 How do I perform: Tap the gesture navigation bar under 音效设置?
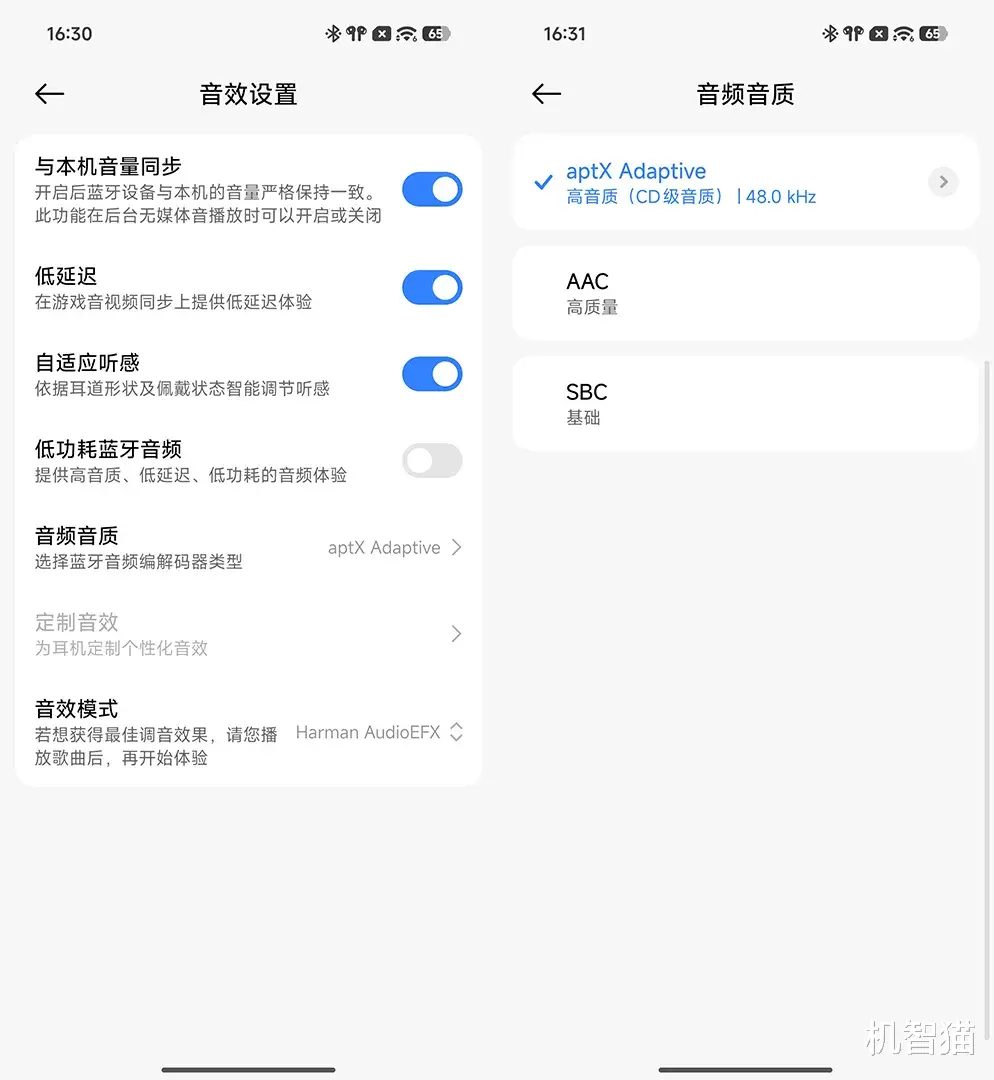pyautogui.click(x=248, y=1068)
